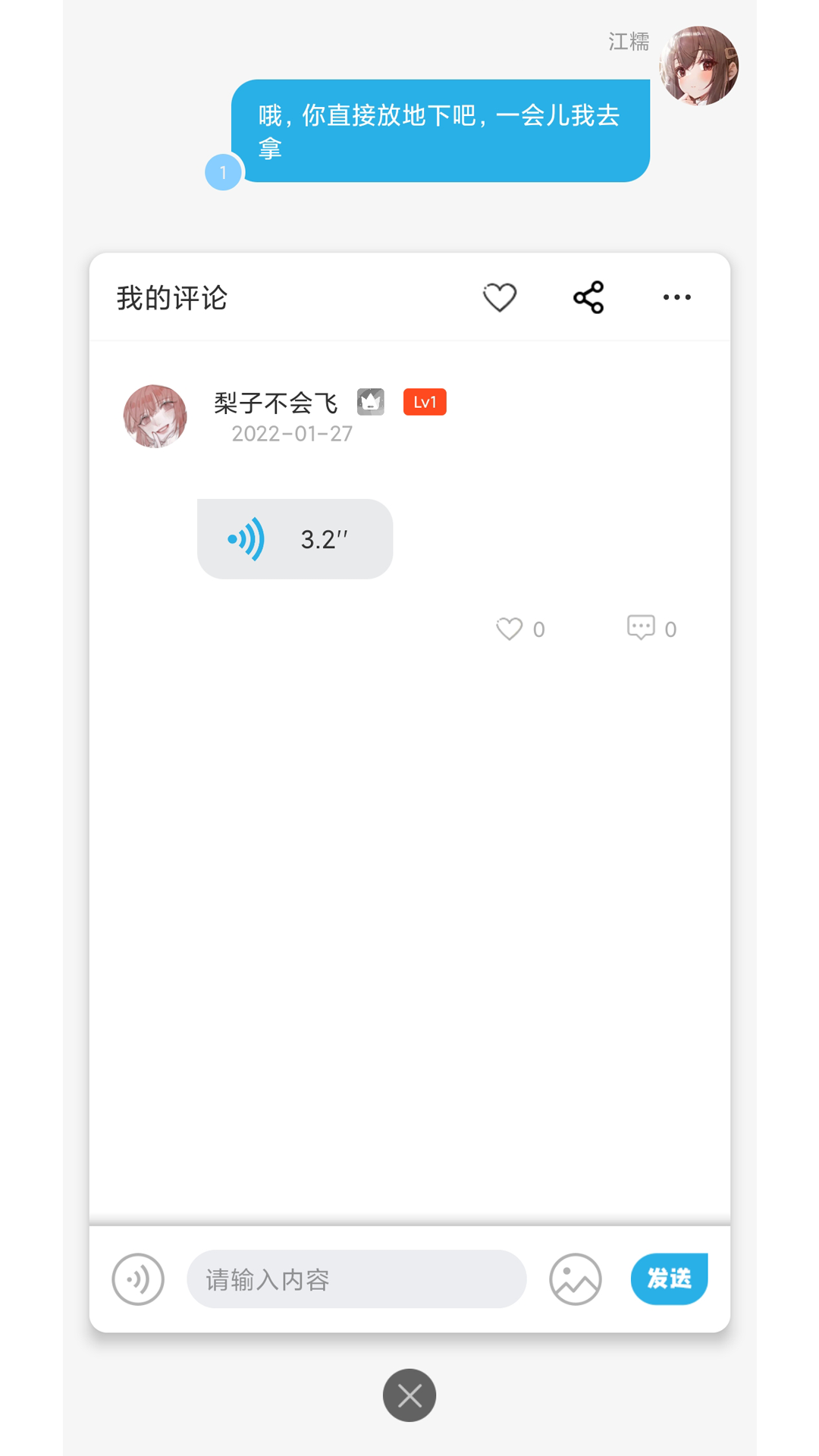Open the share icon in comment panel header
This screenshot has width=819, height=1456.
[x=588, y=297]
